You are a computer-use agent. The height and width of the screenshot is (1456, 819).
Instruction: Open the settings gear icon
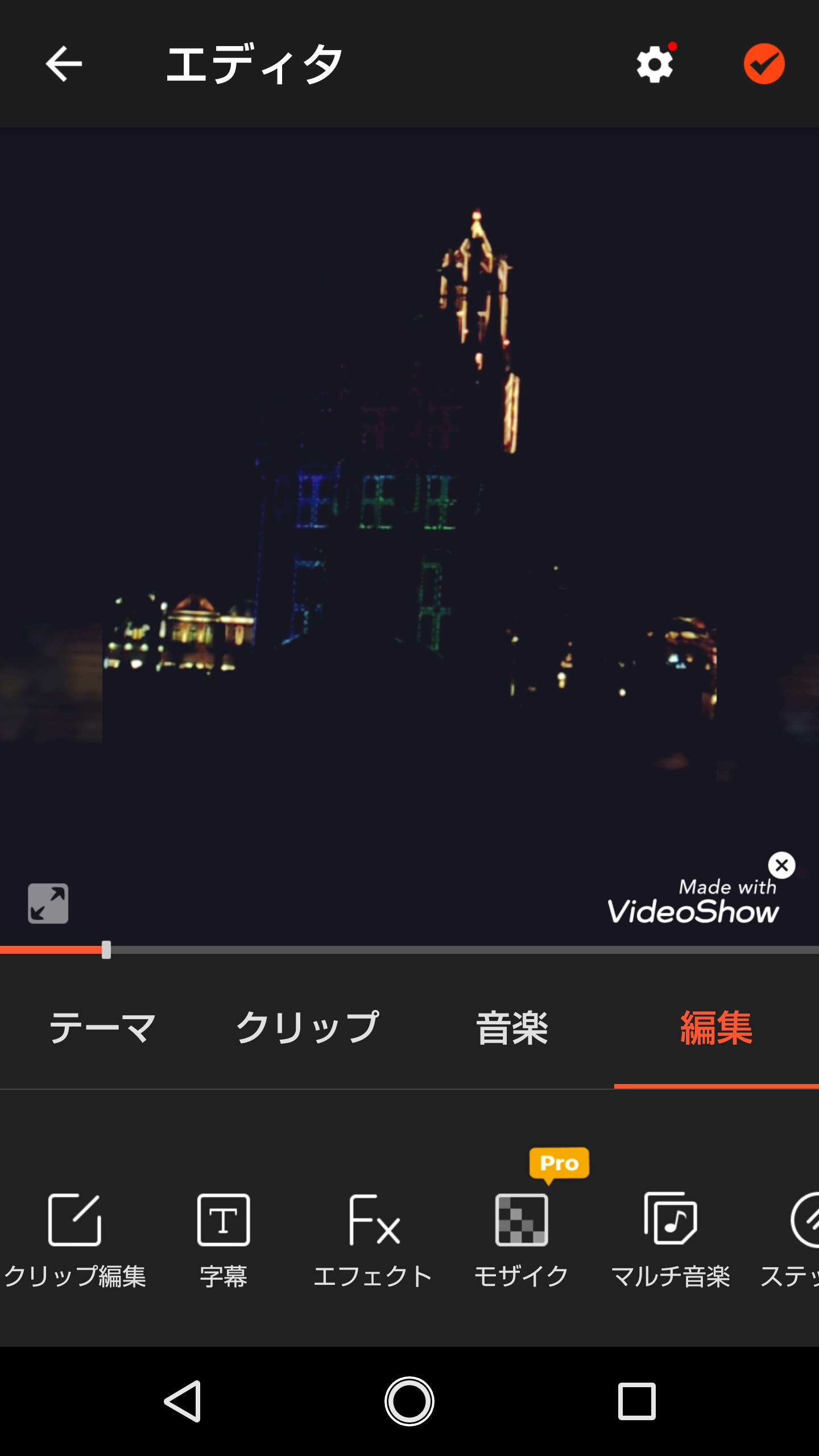[x=655, y=64]
